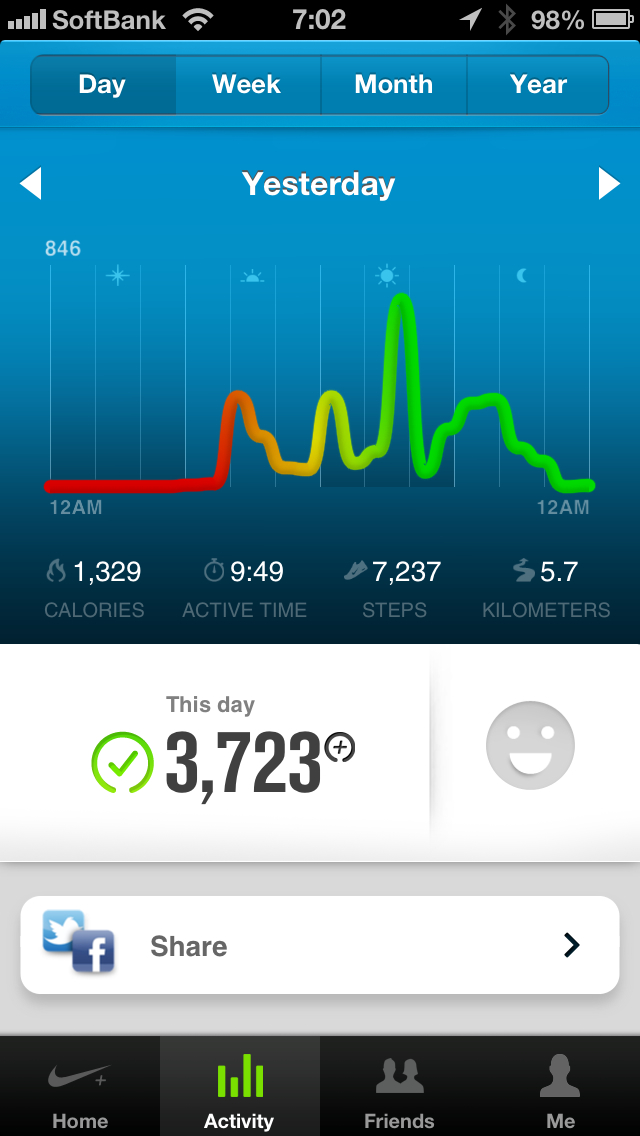The height and width of the screenshot is (1136, 640).
Task: Show the Year activity view
Action: [x=538, y=85]
